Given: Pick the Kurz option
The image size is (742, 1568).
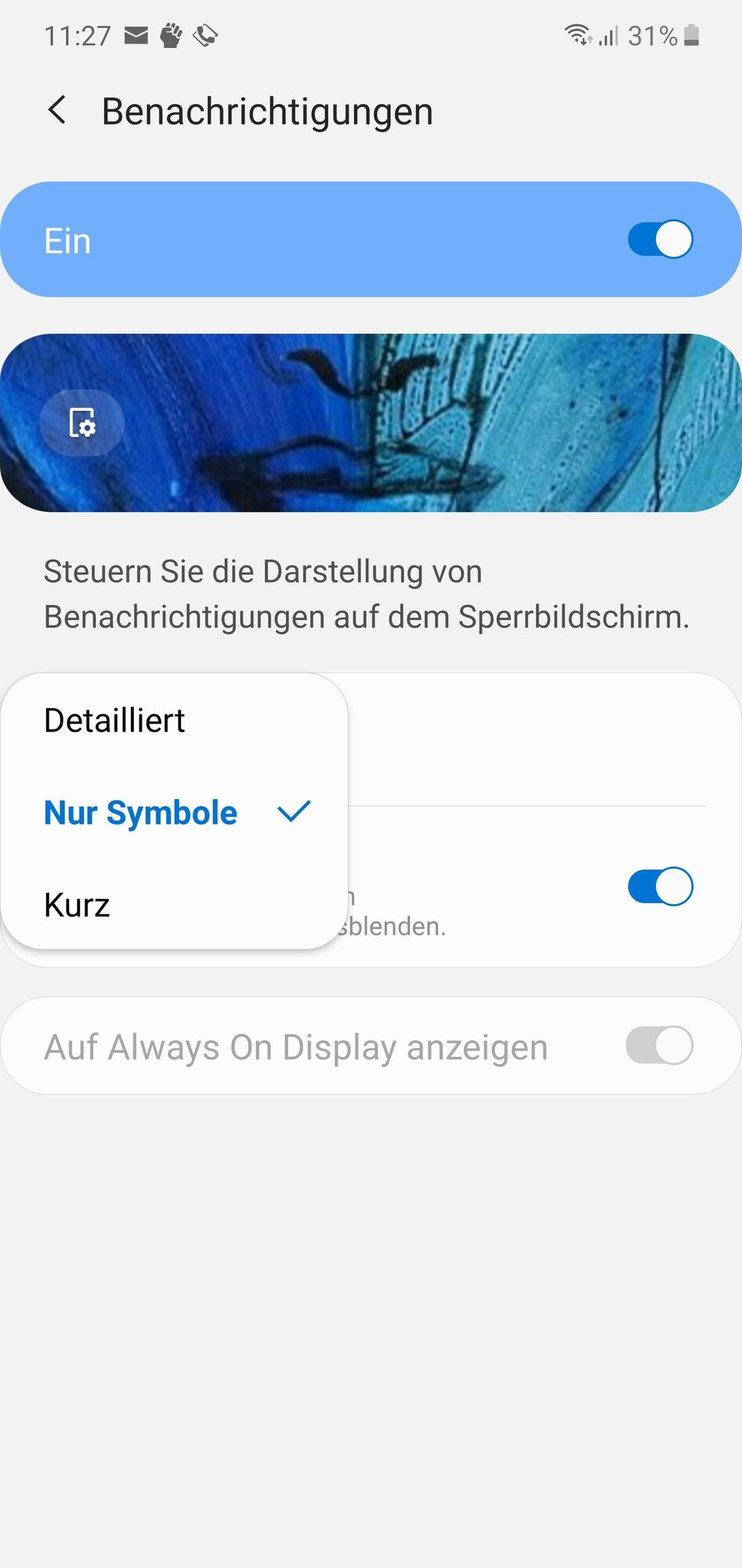Looking at the screenshot, I should click(x=78, y=906).
